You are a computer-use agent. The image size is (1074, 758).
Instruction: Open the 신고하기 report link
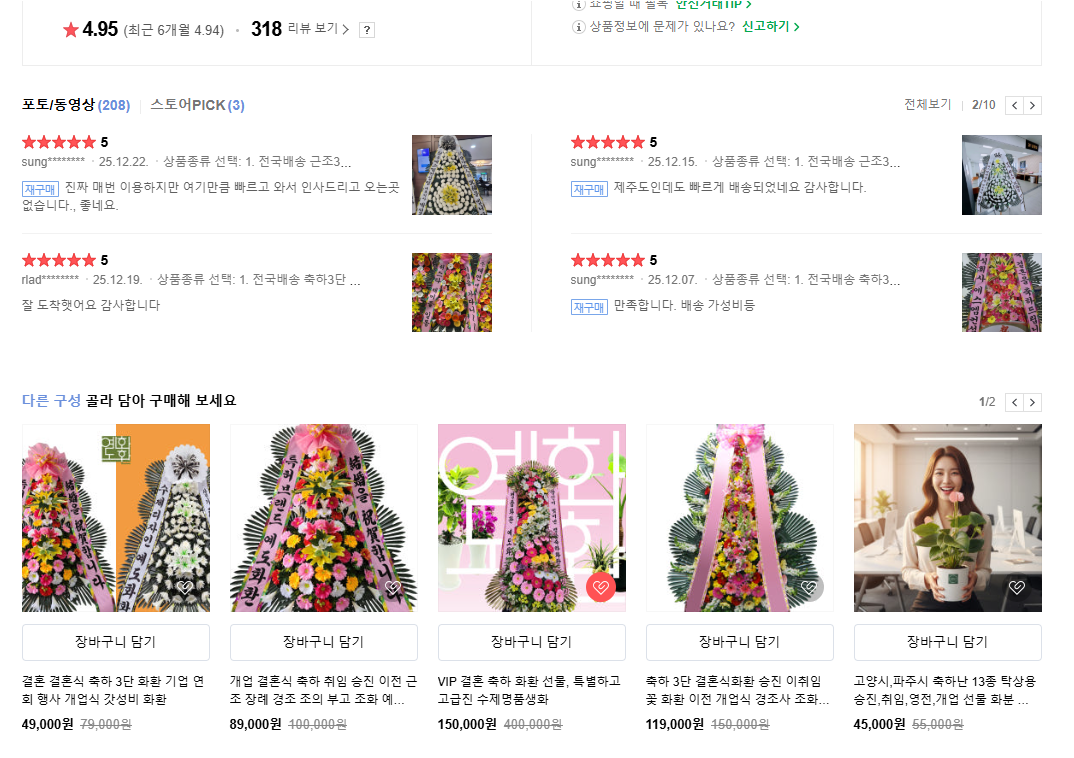pos(770,26)
